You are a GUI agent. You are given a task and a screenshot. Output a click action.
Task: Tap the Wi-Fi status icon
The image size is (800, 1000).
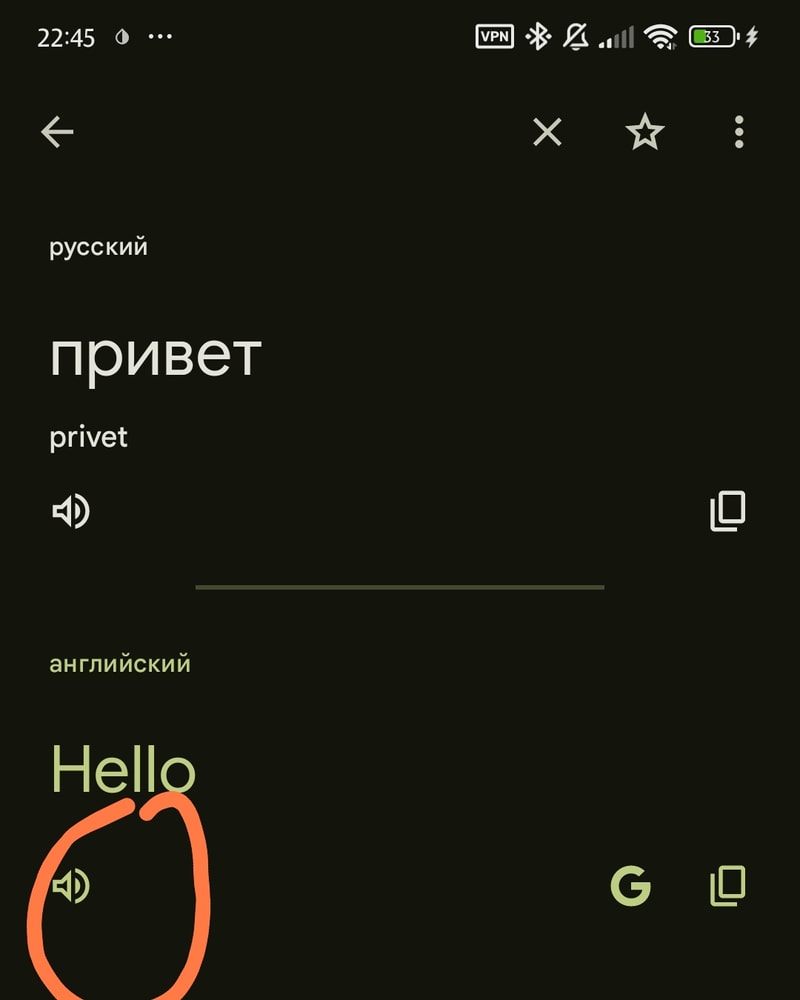click(663, 35)
